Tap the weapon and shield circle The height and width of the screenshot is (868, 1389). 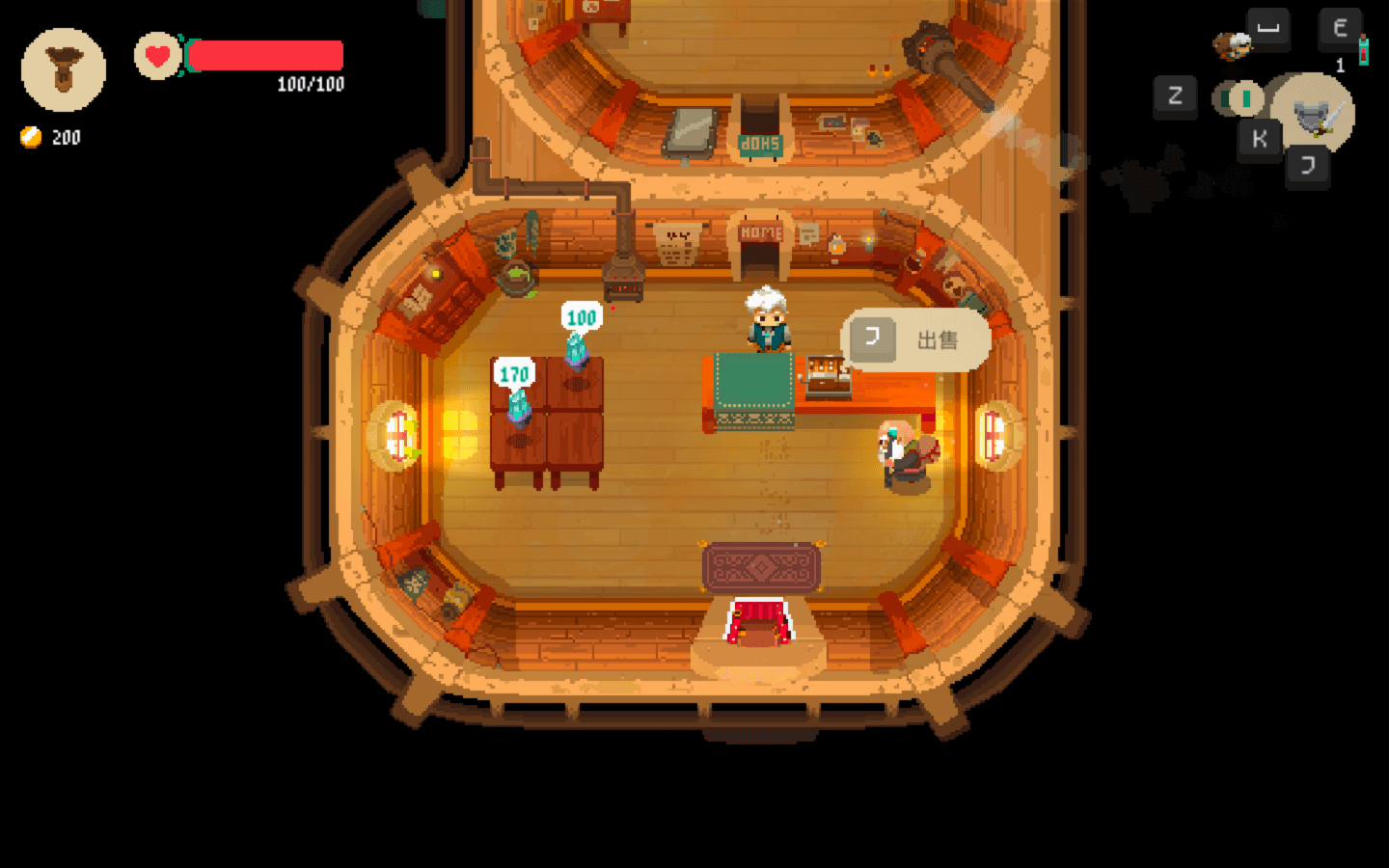click(x=1314, y=114)
